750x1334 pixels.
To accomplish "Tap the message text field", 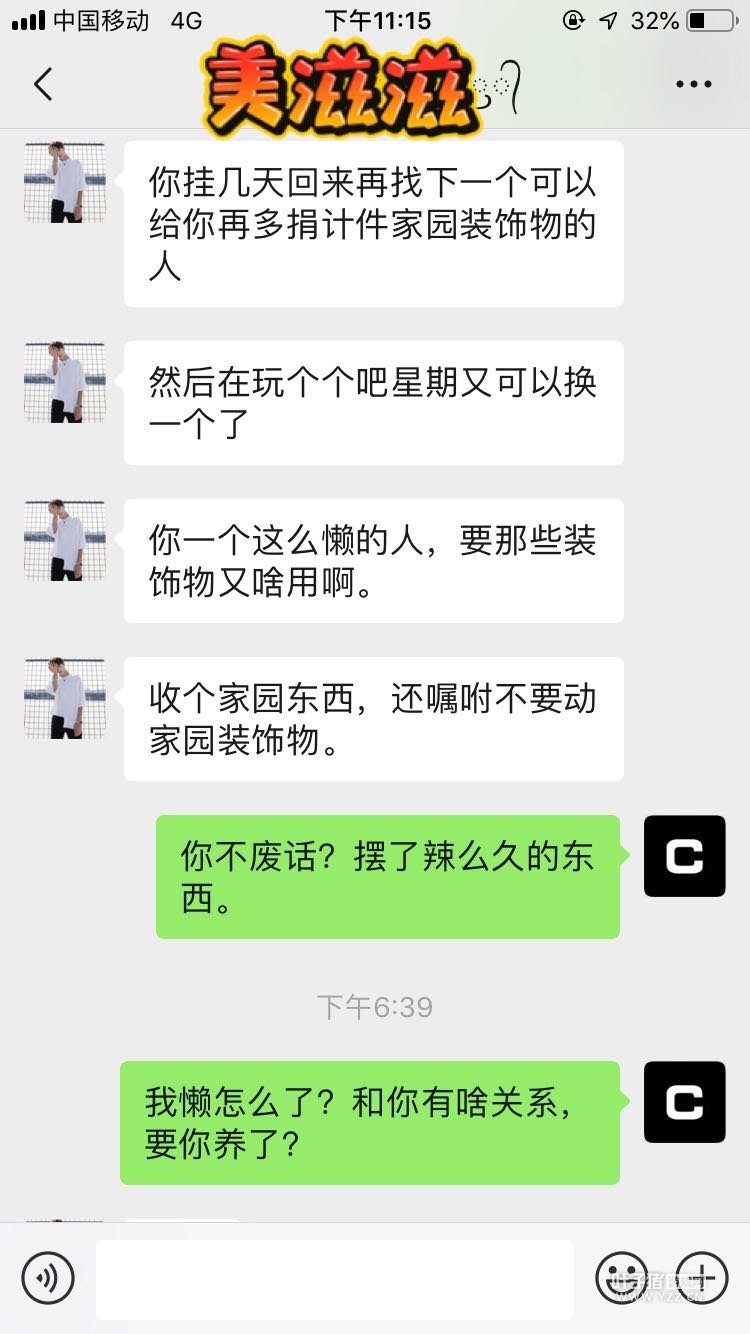I will pos(335,1279).
